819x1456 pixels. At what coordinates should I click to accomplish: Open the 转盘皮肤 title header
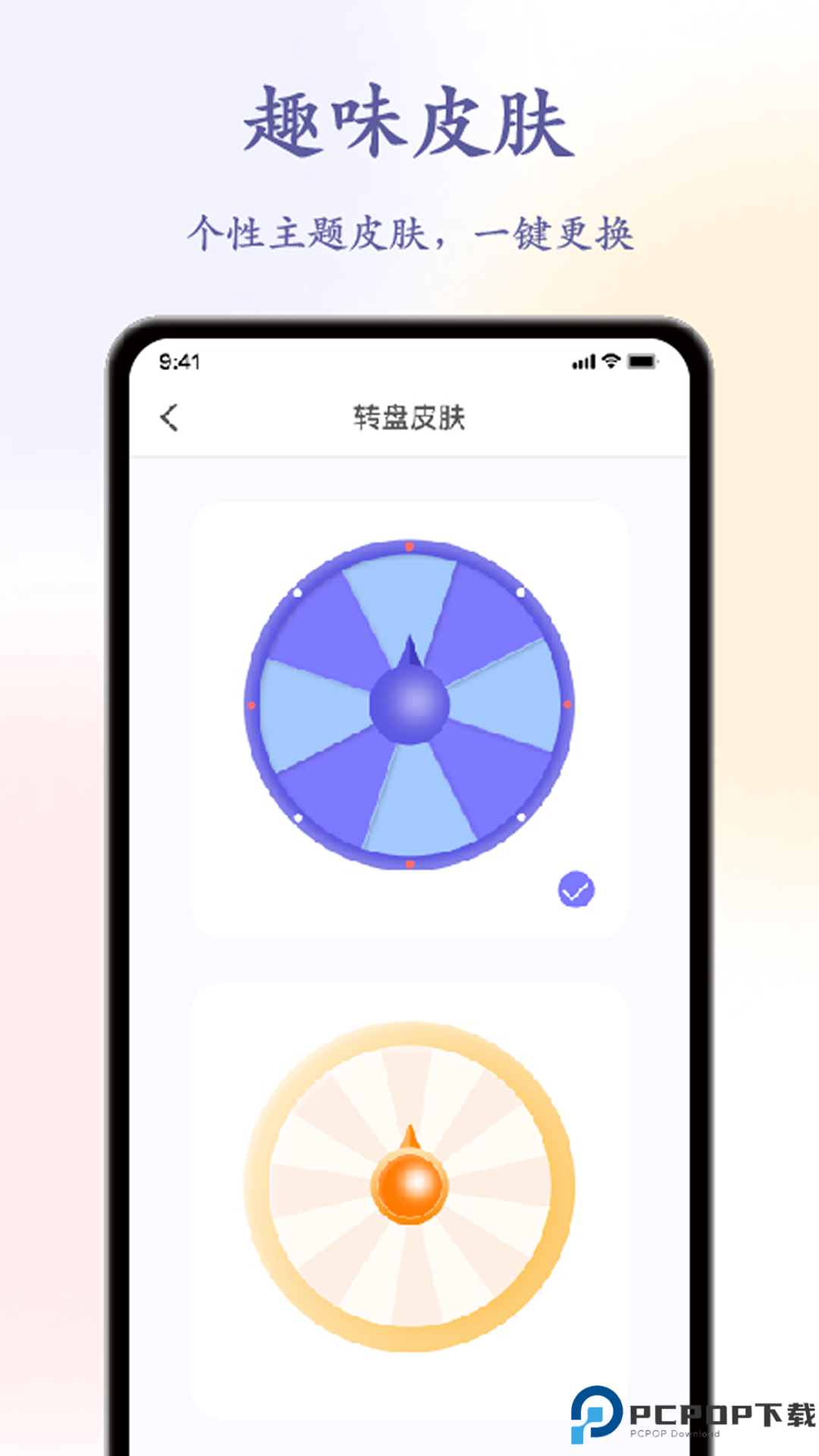click(x=411, y=416)
